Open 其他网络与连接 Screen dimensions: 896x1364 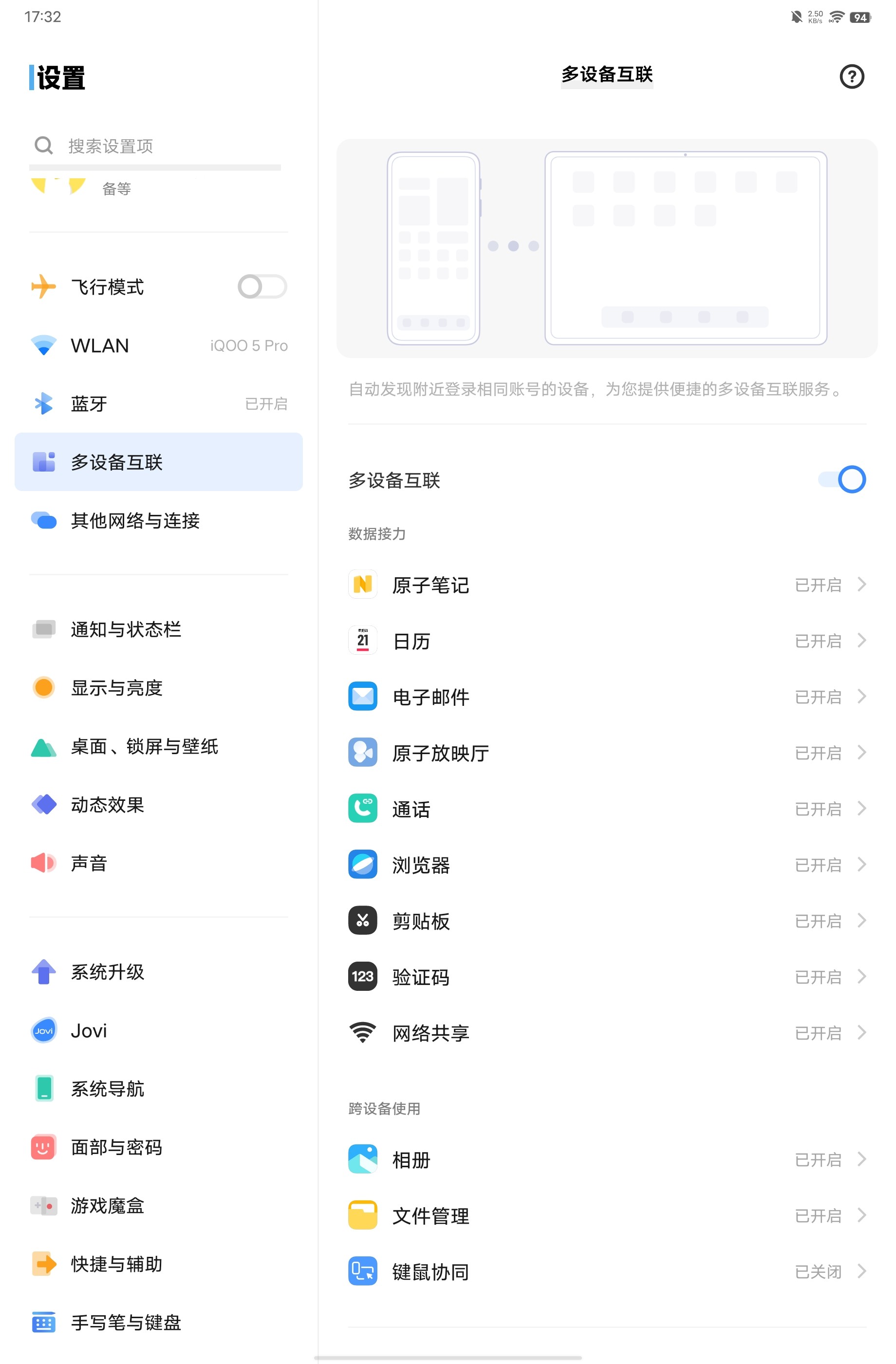pos(158,520)
